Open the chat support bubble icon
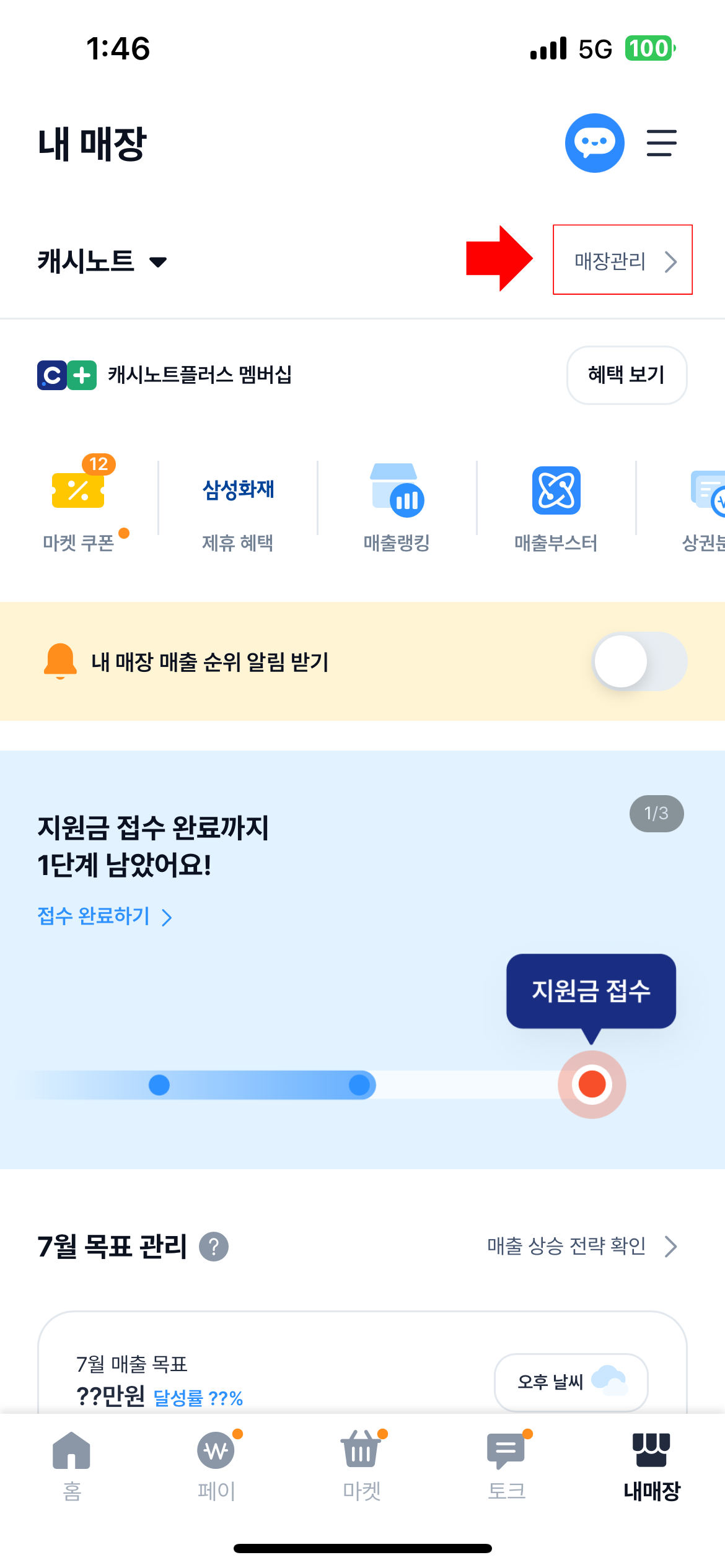This screenshot has height=1568, width=725. (594, 143)
